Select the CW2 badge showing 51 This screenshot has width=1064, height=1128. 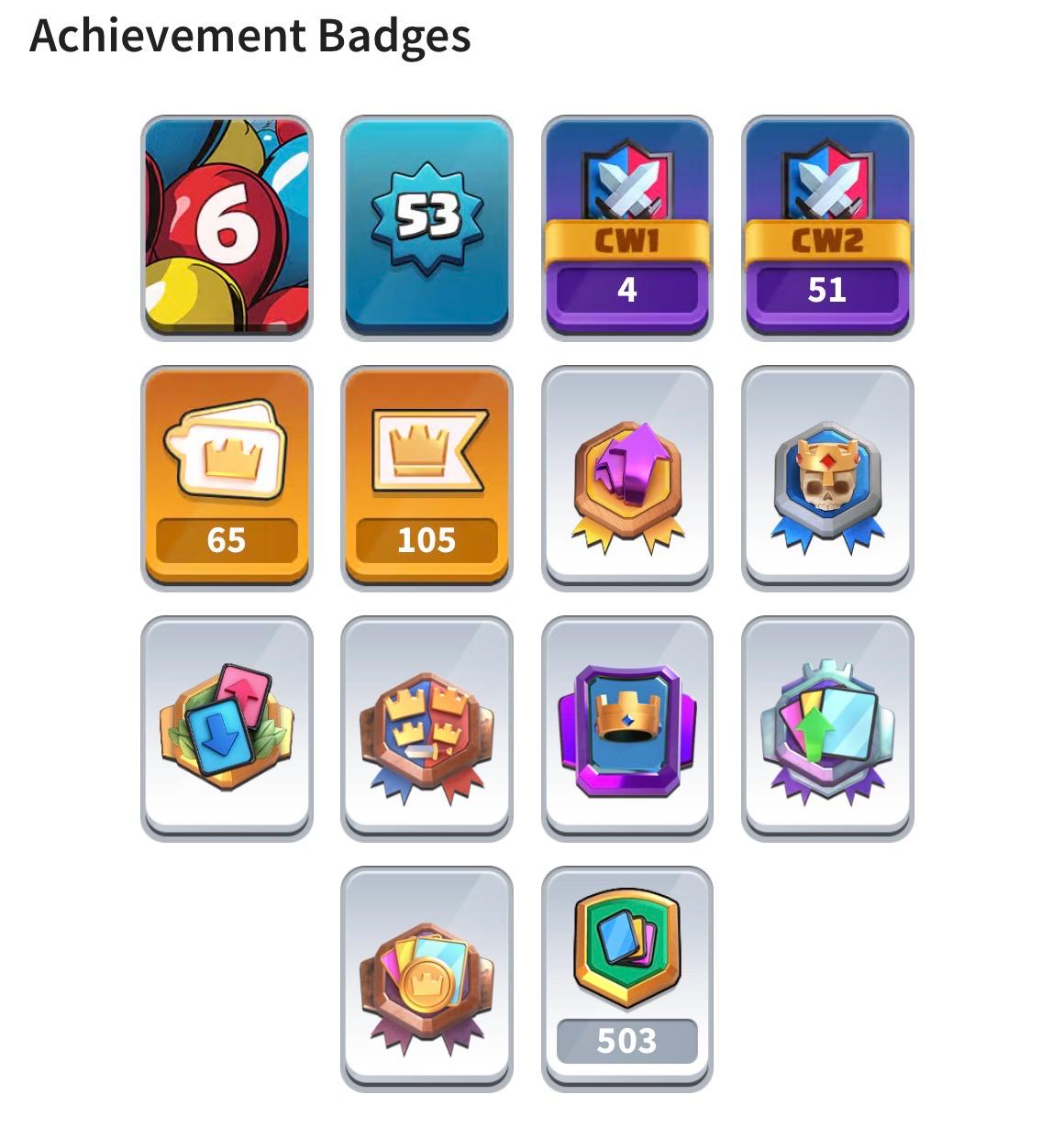point(827,227)
